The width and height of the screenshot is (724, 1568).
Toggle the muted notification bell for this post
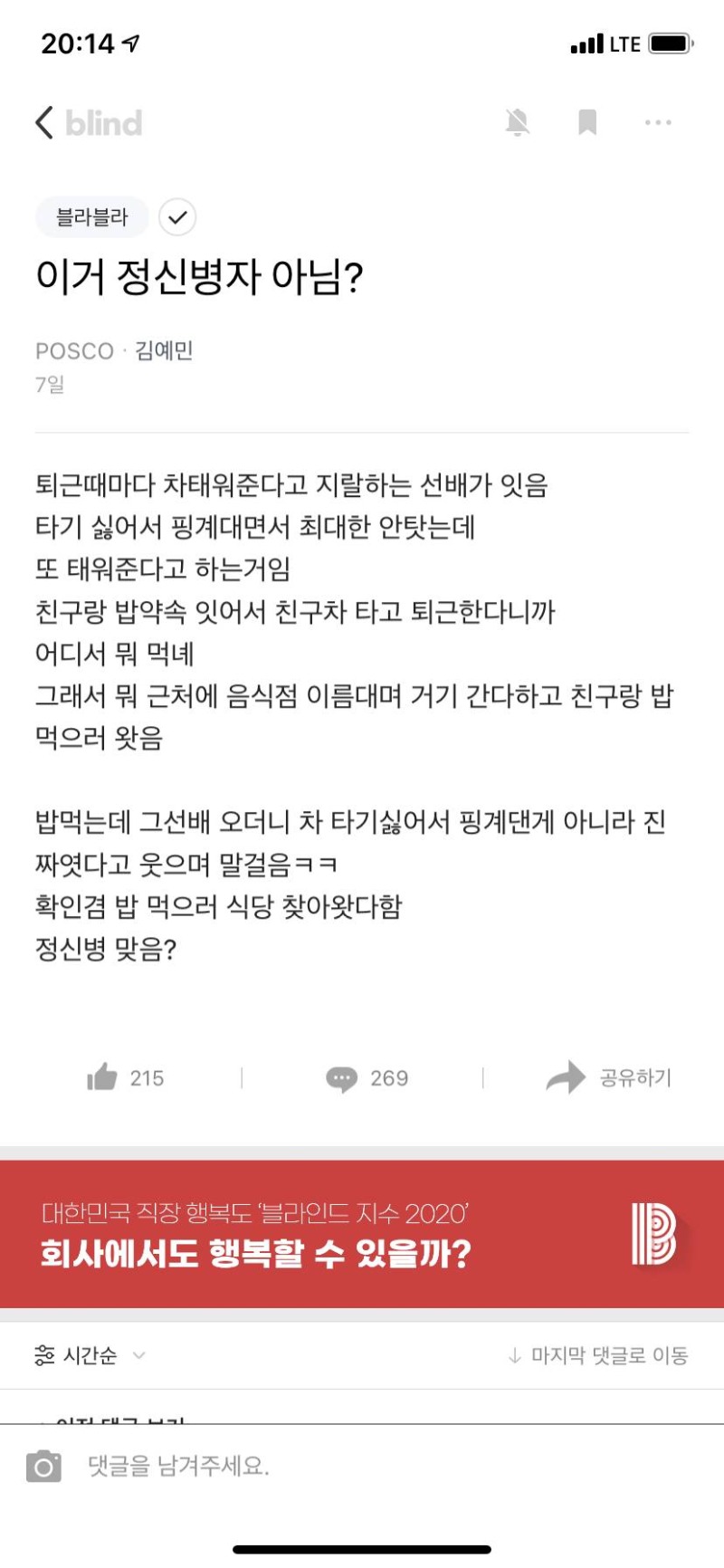tap(517, 122)
